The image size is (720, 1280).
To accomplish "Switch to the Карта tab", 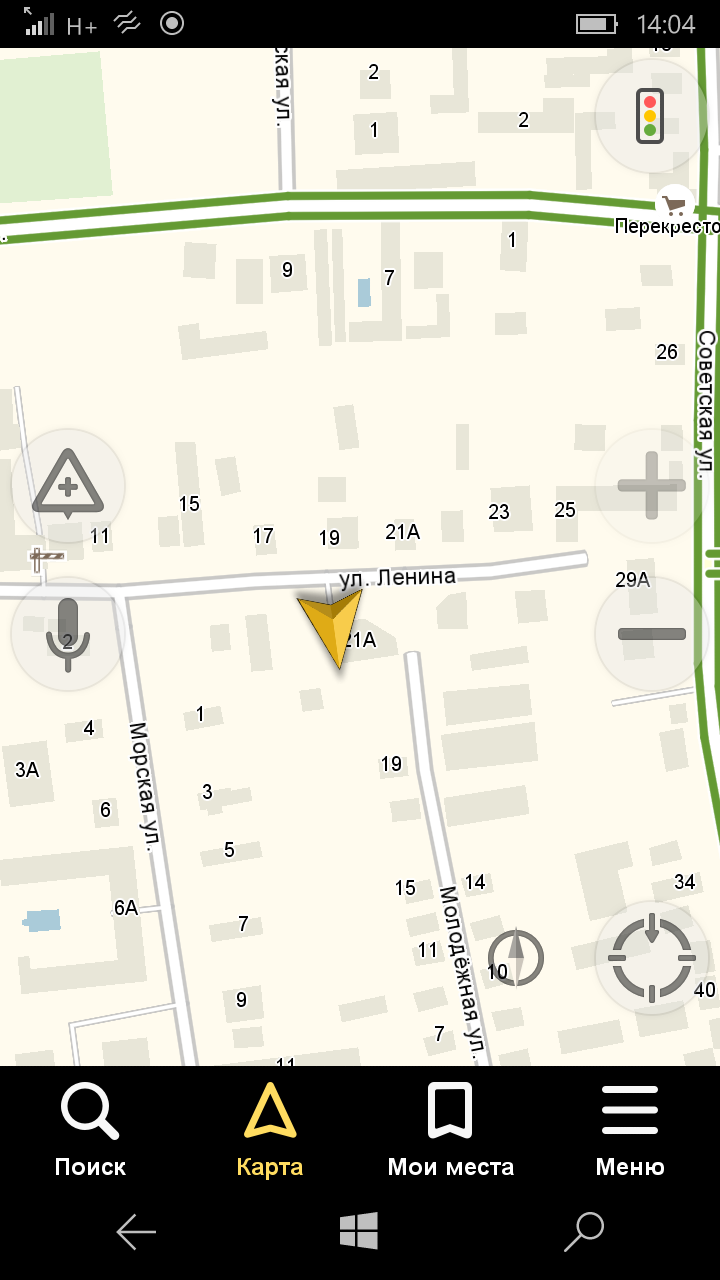I will point(270,1130).
